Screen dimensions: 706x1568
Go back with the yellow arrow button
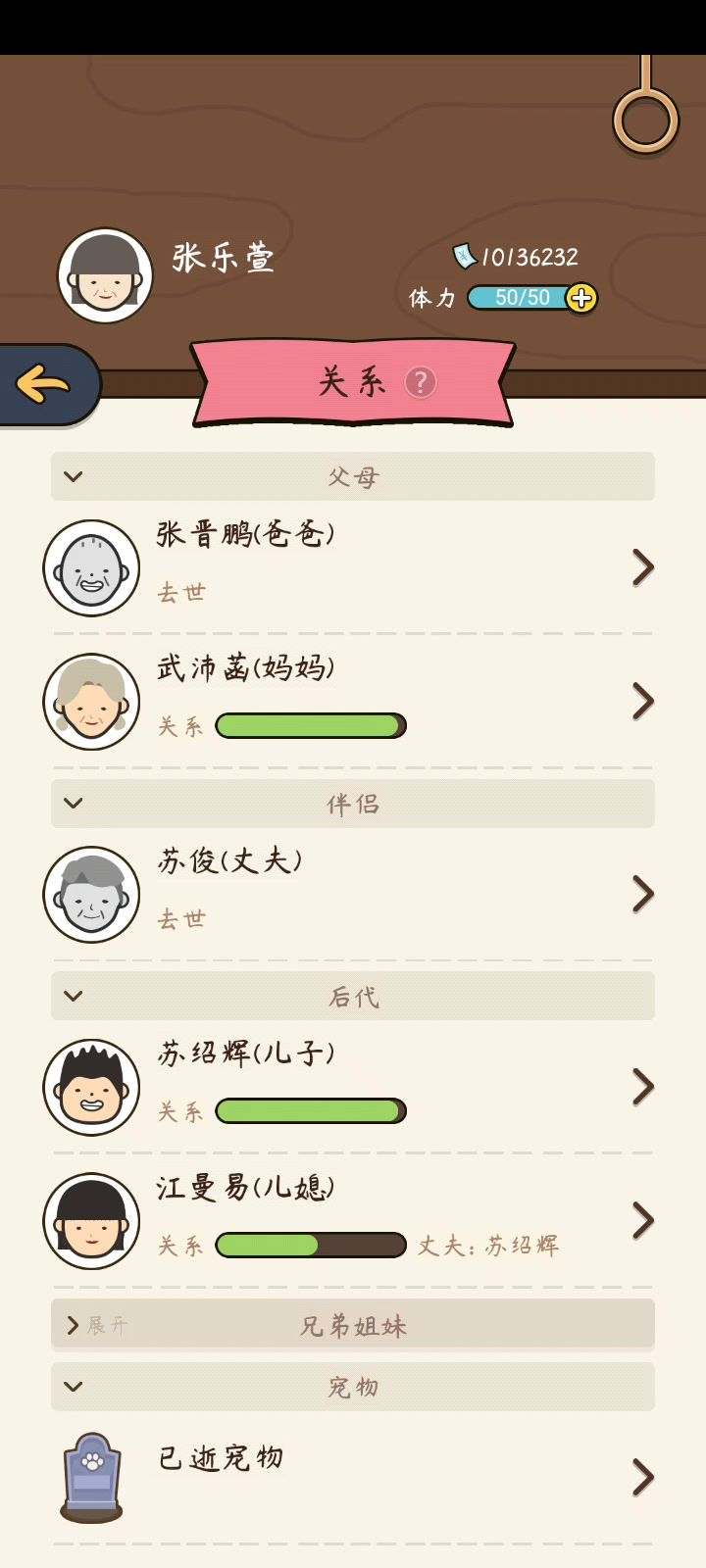click(x=44, y=384)
